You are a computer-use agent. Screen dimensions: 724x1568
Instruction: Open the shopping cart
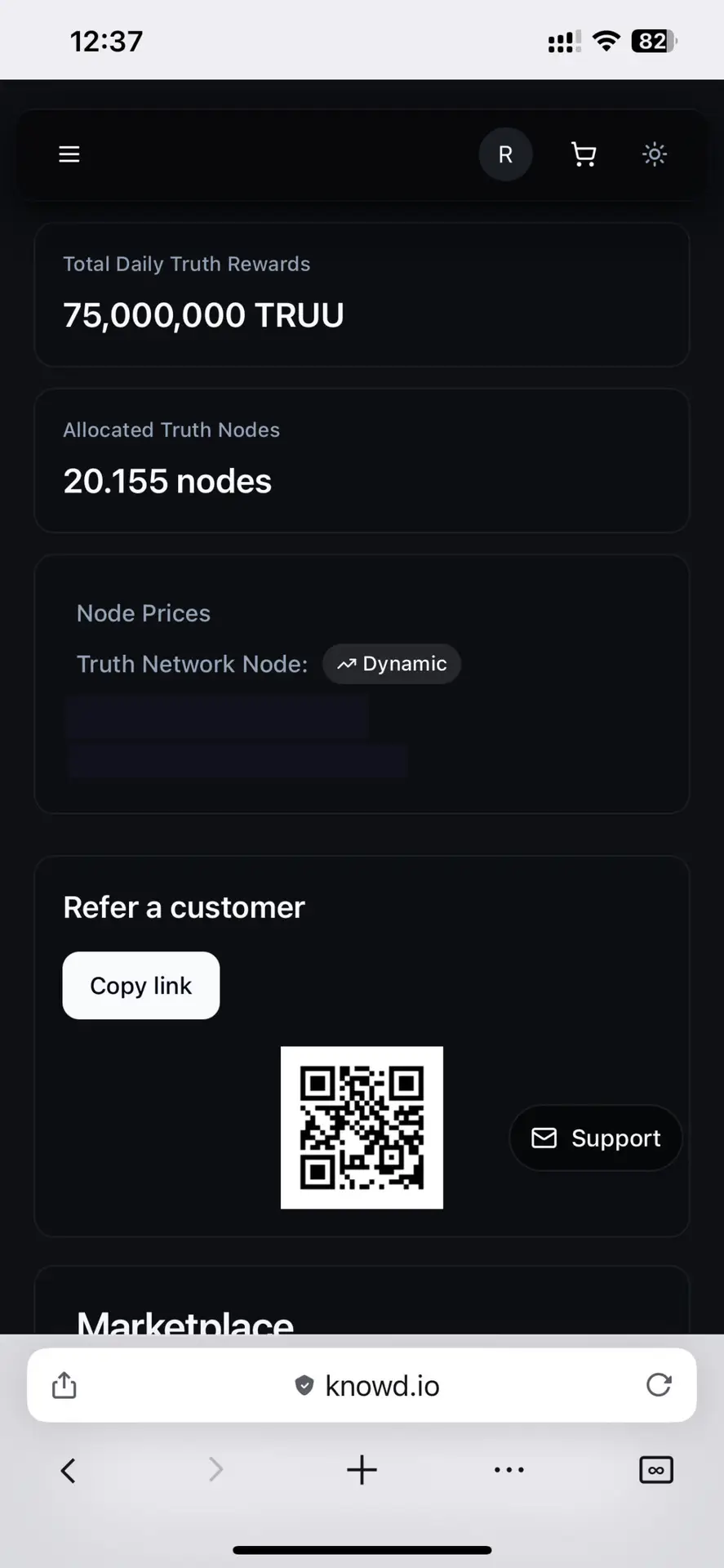pos(583,154)
